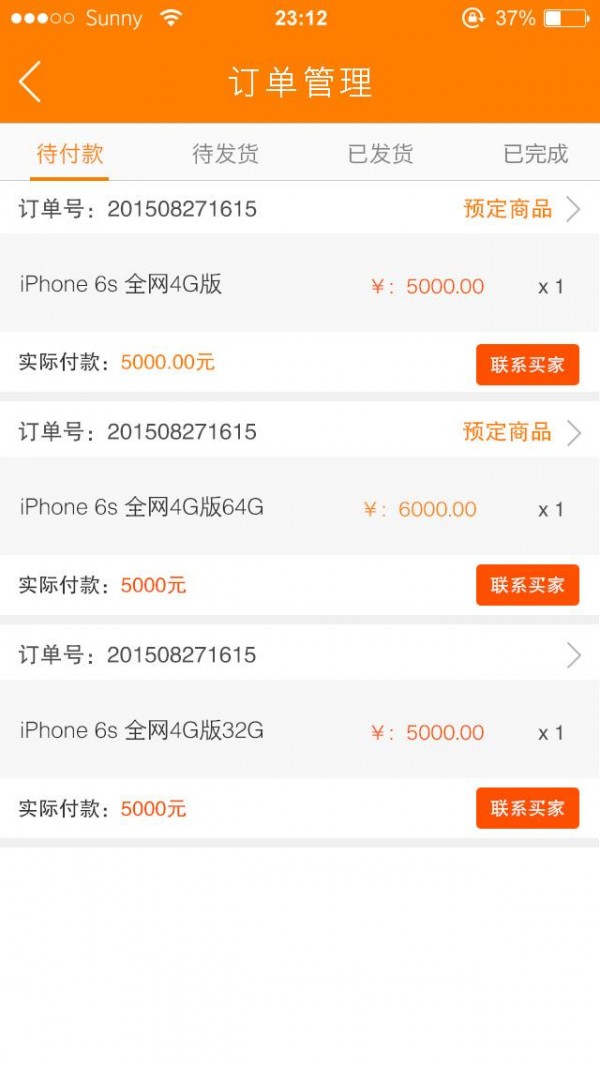Open the 已完成 tab

click(535, 154)
